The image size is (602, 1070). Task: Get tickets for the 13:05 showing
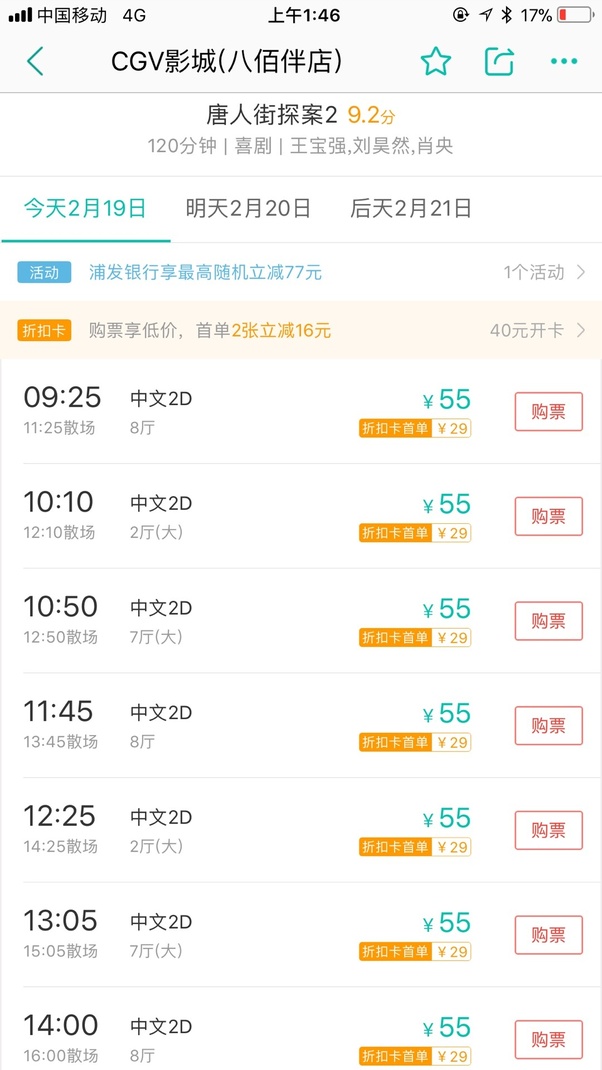[548, 935]
